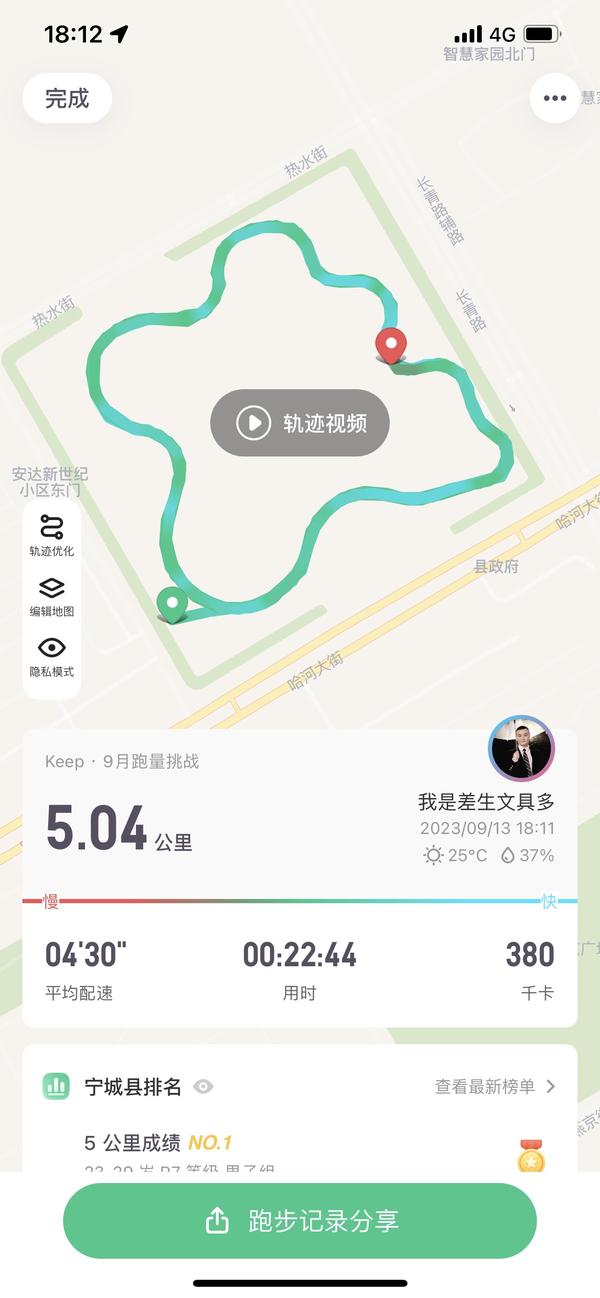This screenshot has width=600, height=1298.
Task: Tap the 完成 button
Action: (67, 98)
